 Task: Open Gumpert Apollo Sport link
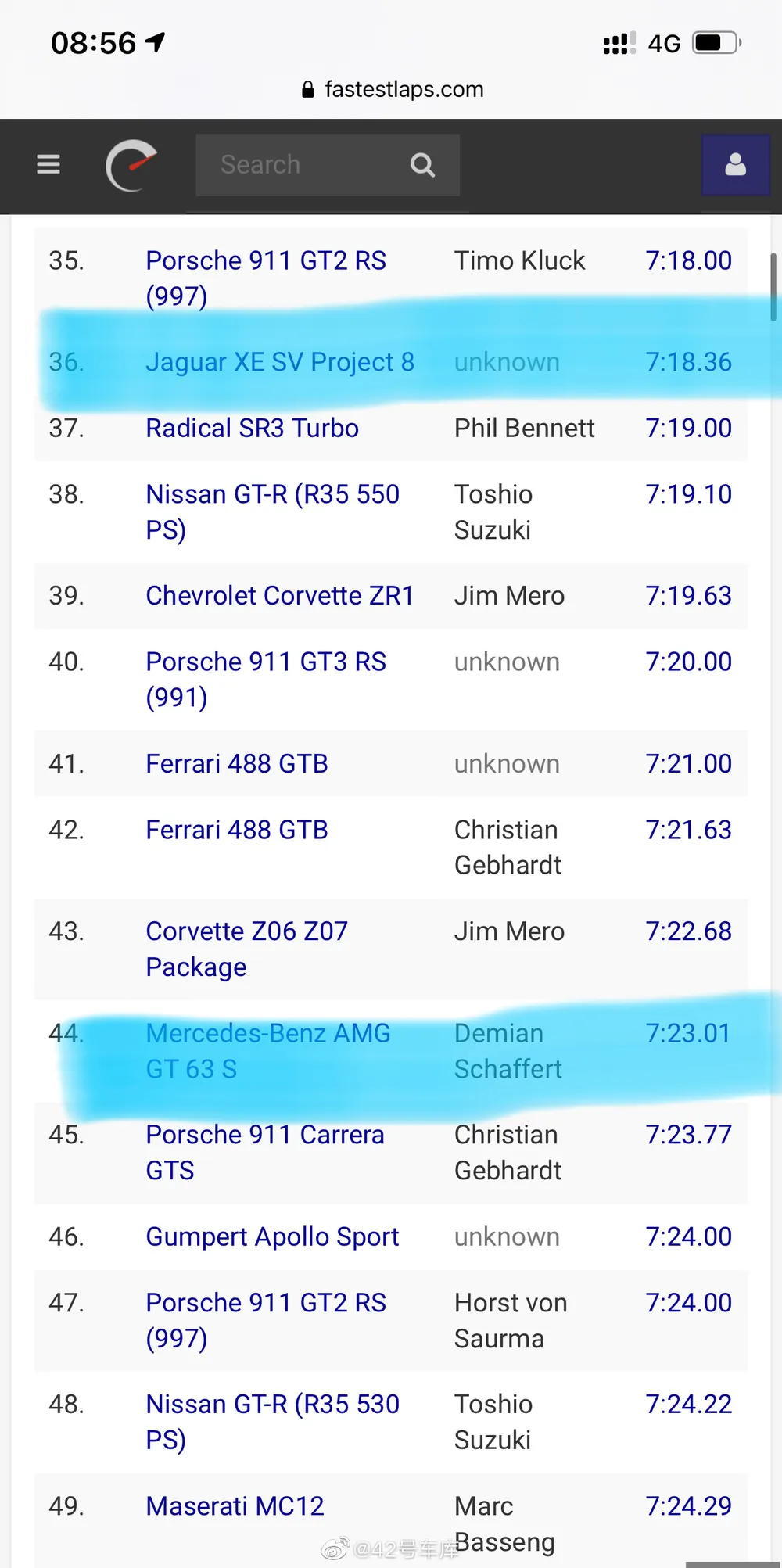pyautogui.click(x=271, y=1236)
